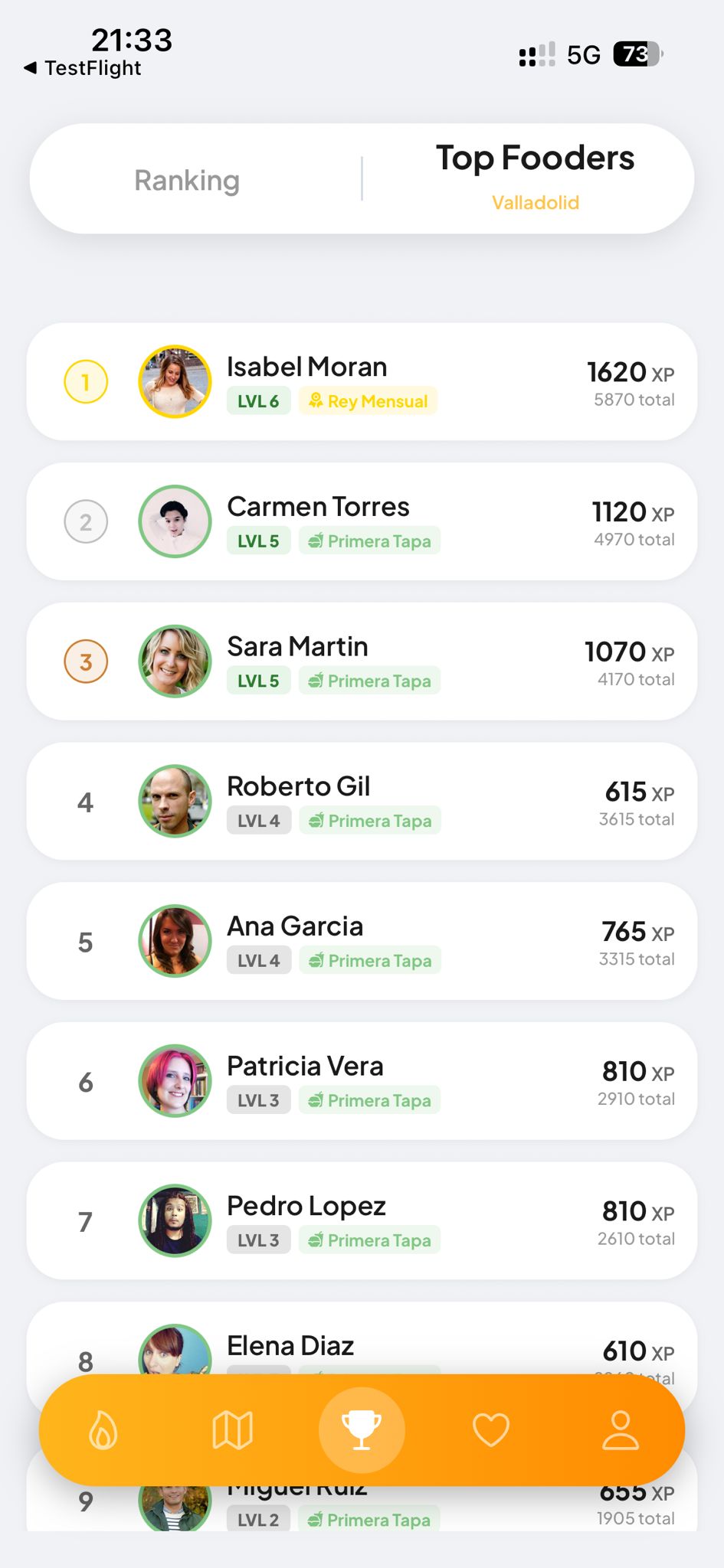Tap the trophy ranking tab
Image resolution: width=724 pixels, height=1568 pixels.
(362, 1430)
